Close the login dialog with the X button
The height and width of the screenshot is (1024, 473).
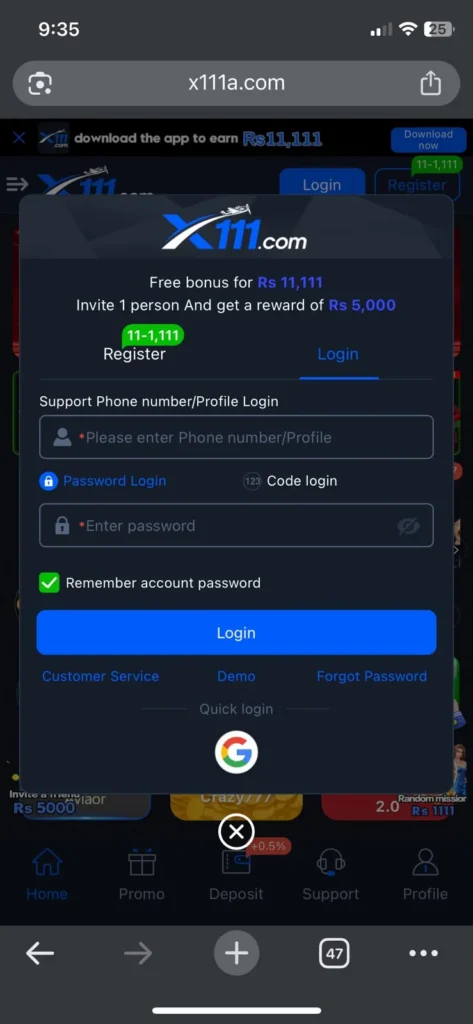(236, 832)
